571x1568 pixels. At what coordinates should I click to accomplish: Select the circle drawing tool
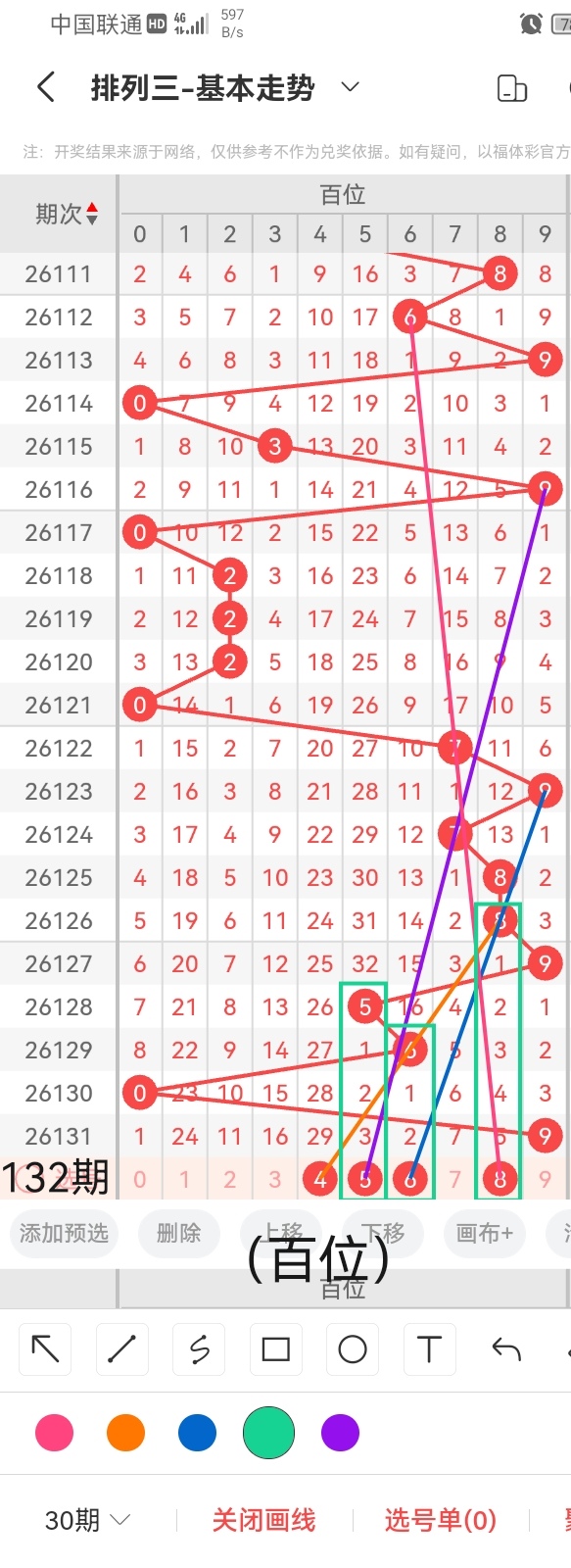tap(353, 1349)
